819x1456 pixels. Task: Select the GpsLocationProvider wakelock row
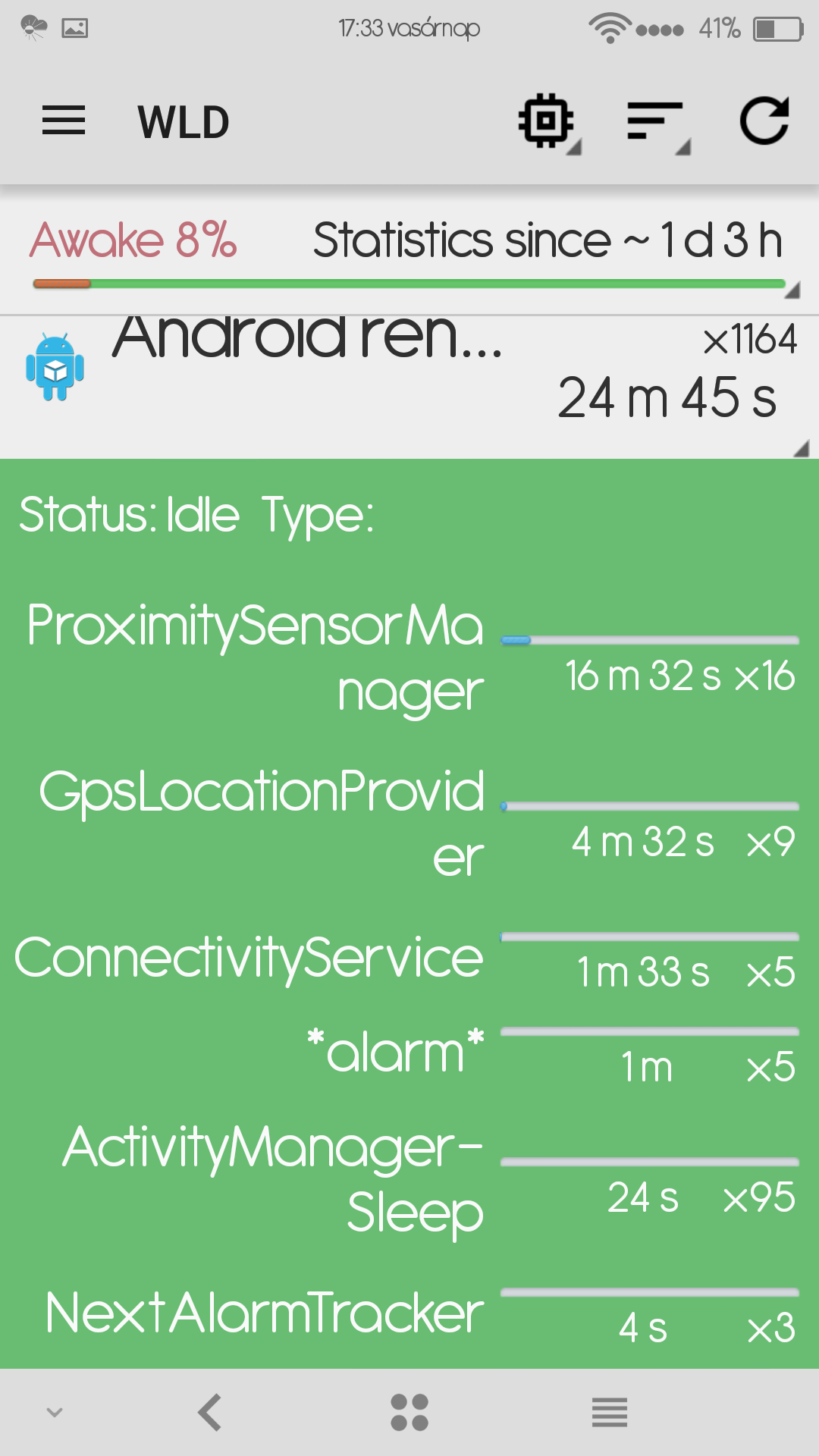tap(409, 823)
